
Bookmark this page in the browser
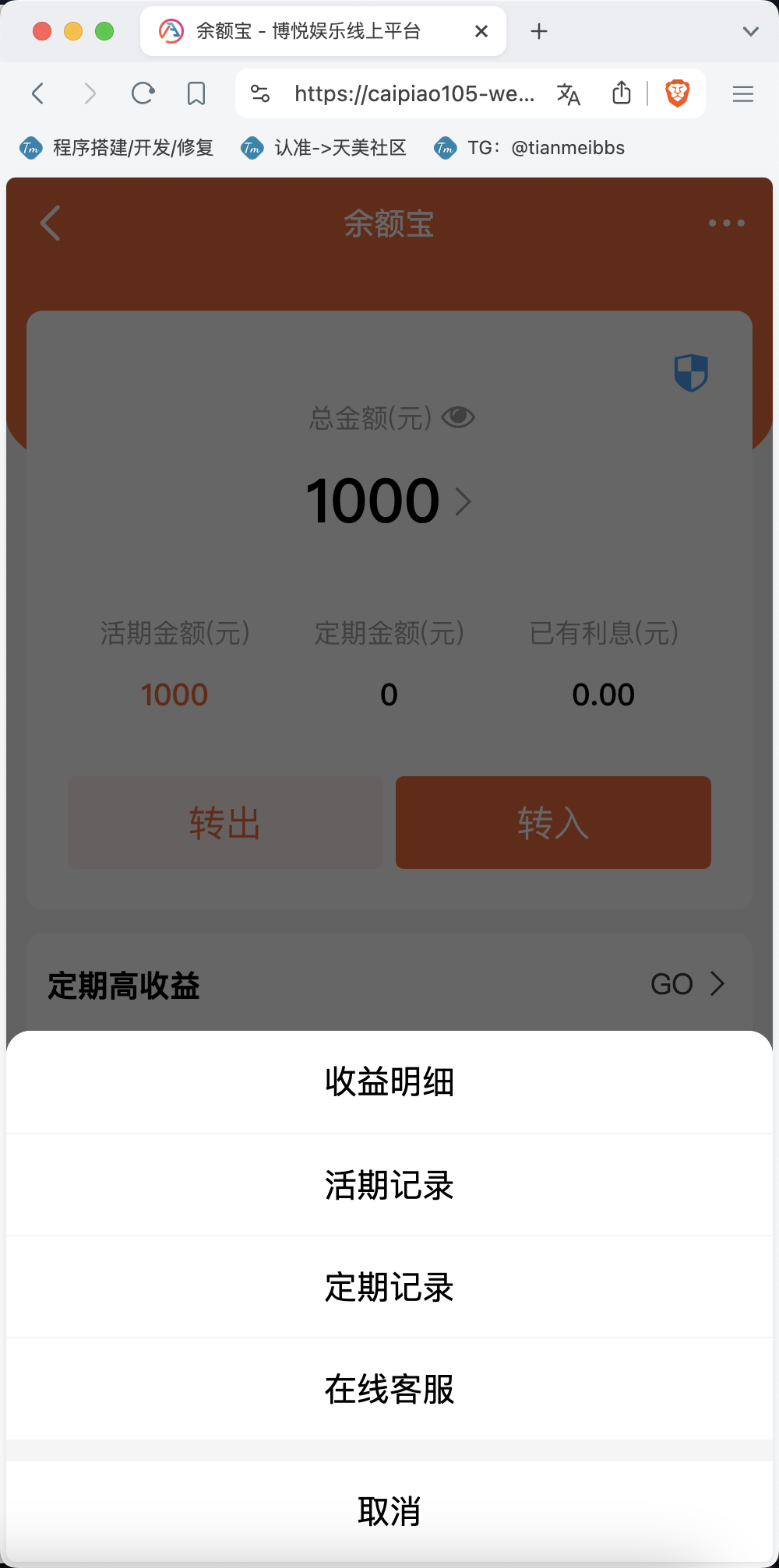pos(196,93)
